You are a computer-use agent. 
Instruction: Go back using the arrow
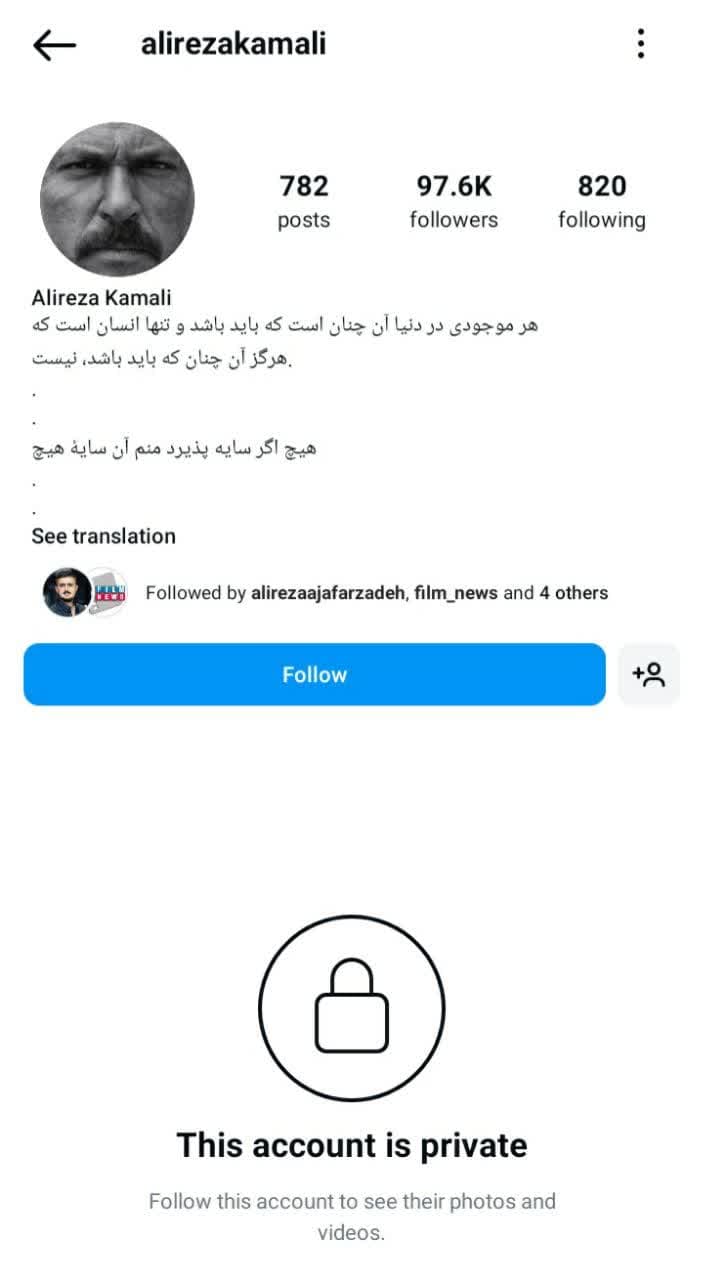54,45
